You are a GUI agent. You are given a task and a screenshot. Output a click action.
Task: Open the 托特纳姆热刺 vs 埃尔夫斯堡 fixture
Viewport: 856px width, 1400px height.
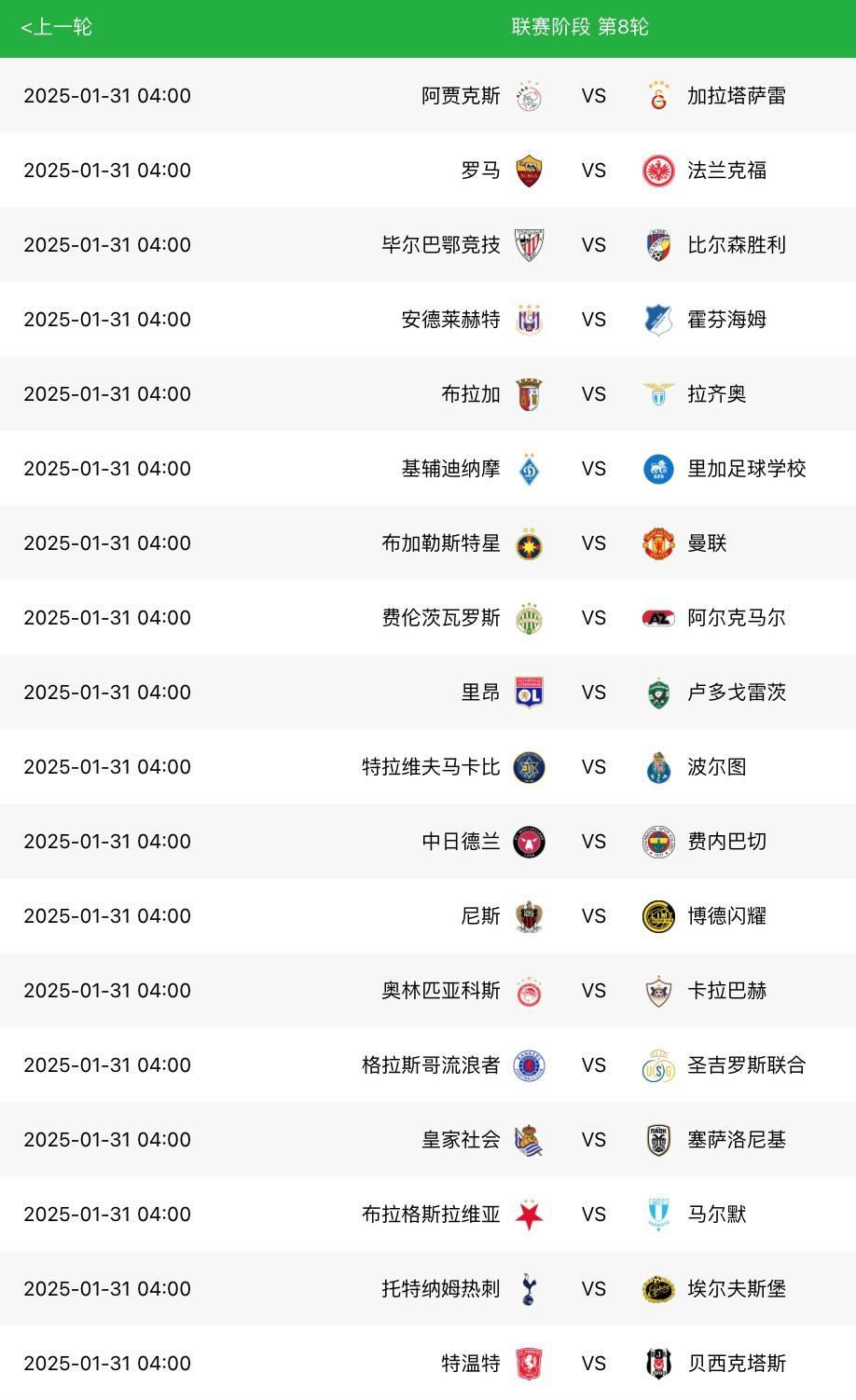(x=428, y=1289)
